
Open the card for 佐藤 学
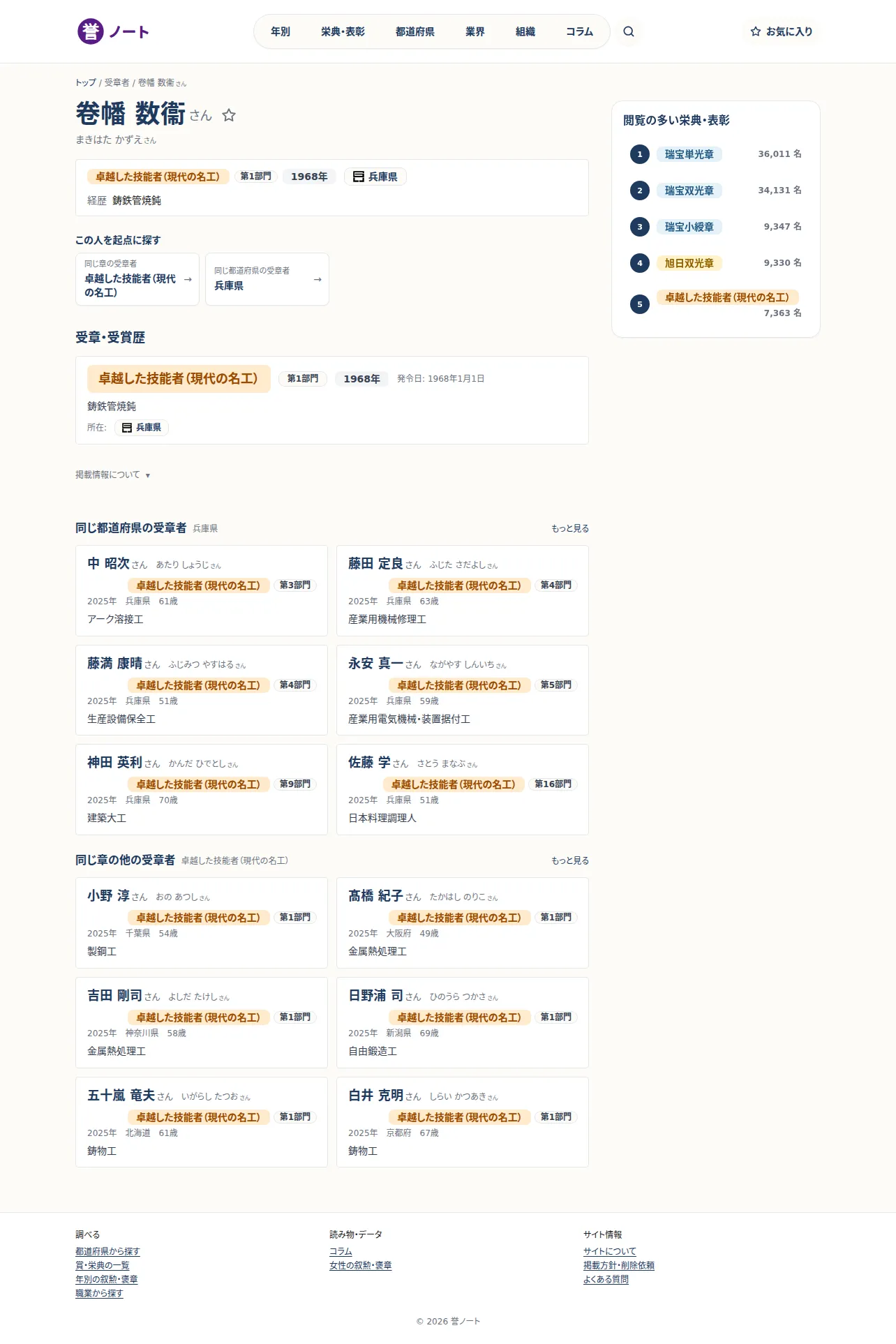coord(463,789)
